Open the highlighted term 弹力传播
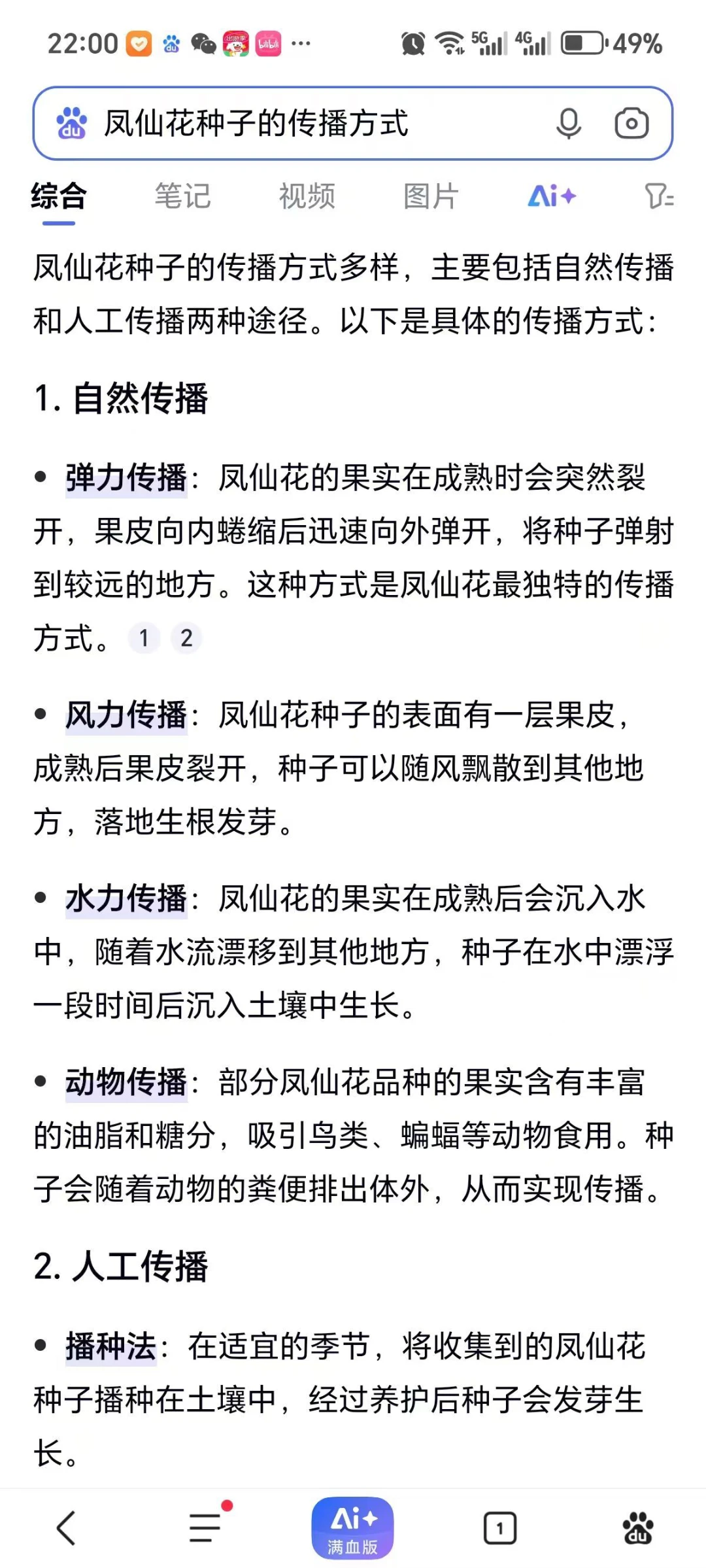Viewport: 706px width, 1568px height. (x=126, y=478)
